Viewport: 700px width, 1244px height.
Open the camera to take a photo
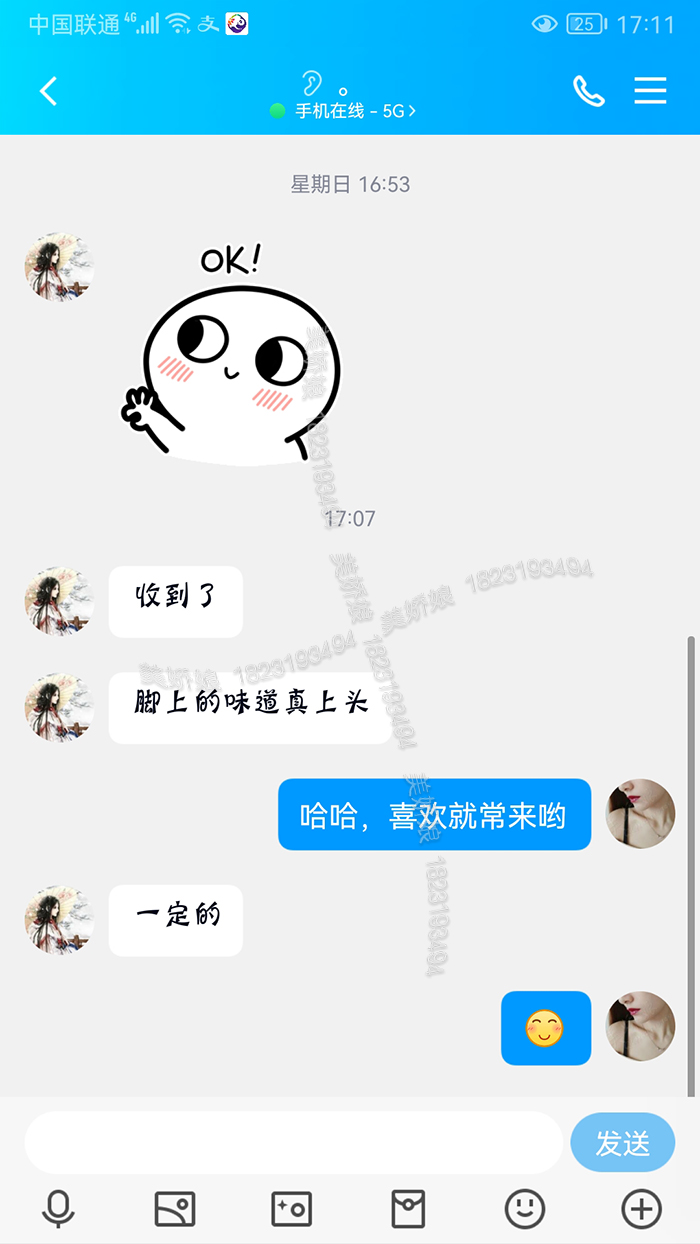(x=291, y=1209)
